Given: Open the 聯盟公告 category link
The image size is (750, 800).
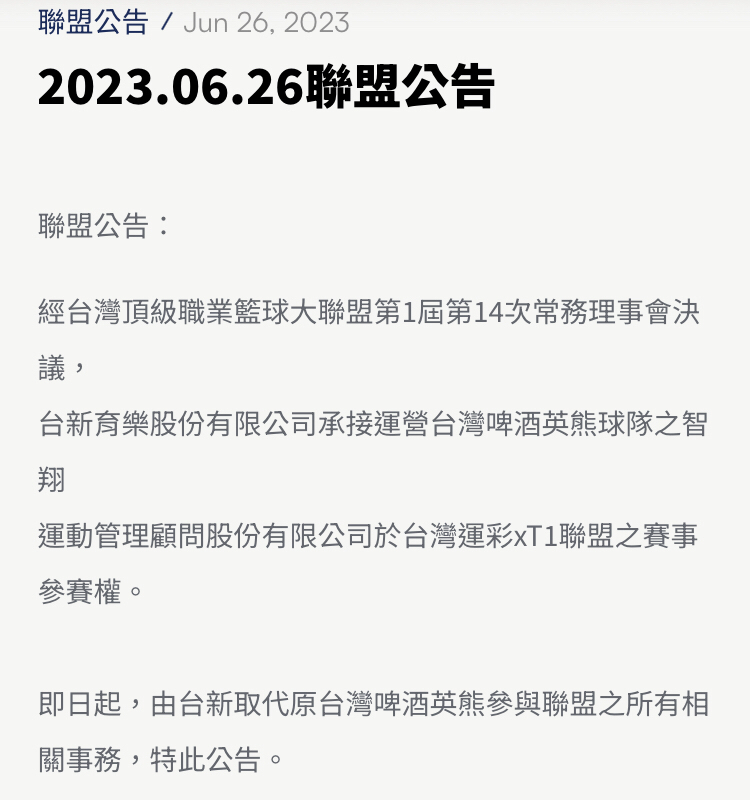Looking at the screenshot, I should point(93,21).
